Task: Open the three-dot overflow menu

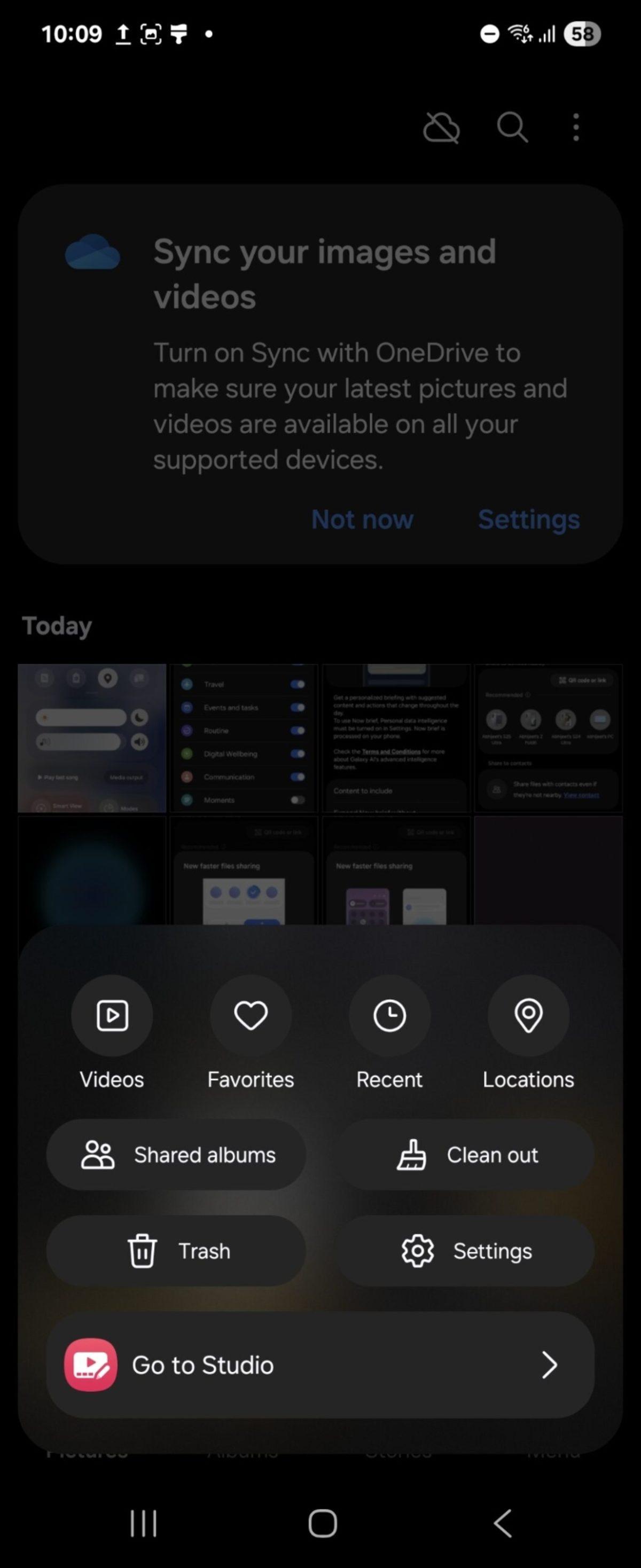Action: point(575,128)
